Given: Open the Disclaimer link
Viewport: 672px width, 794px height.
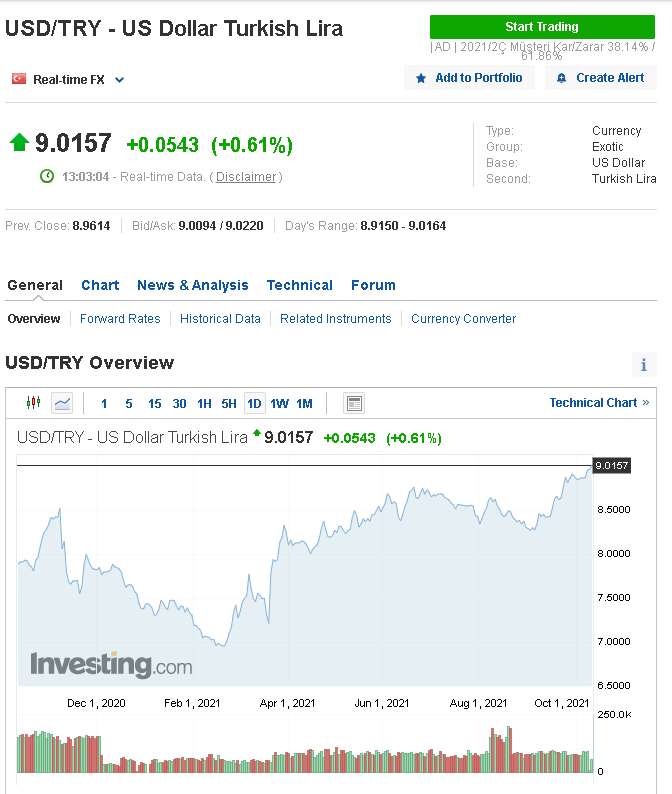Looking at the screenshot, I should click(246, 177).
